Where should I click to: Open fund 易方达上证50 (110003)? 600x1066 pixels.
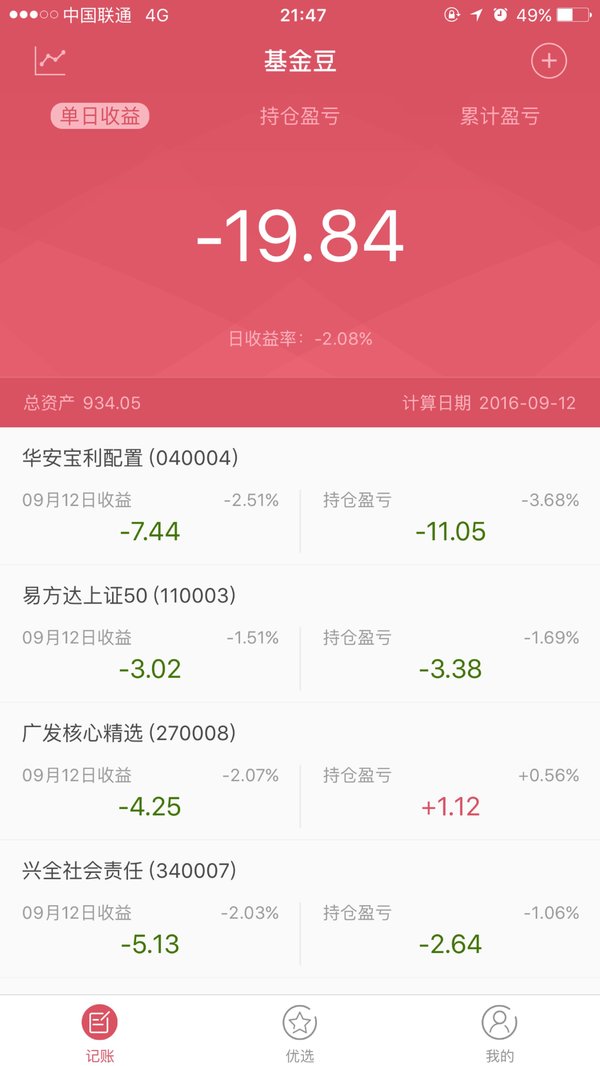coord(300,634)
